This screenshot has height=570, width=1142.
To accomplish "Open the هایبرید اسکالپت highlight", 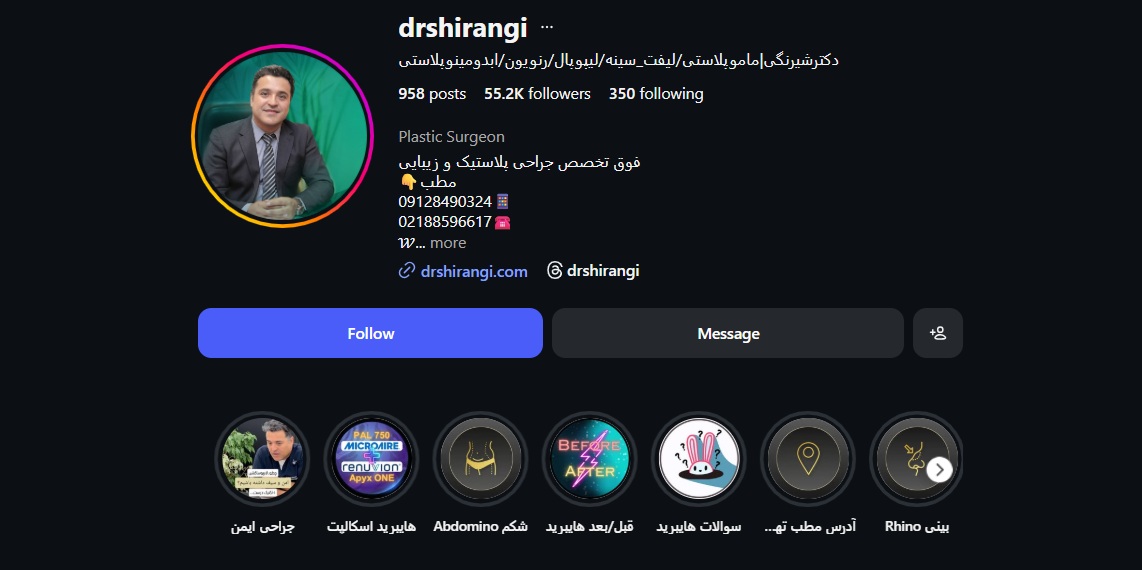I will pos(371,460).
